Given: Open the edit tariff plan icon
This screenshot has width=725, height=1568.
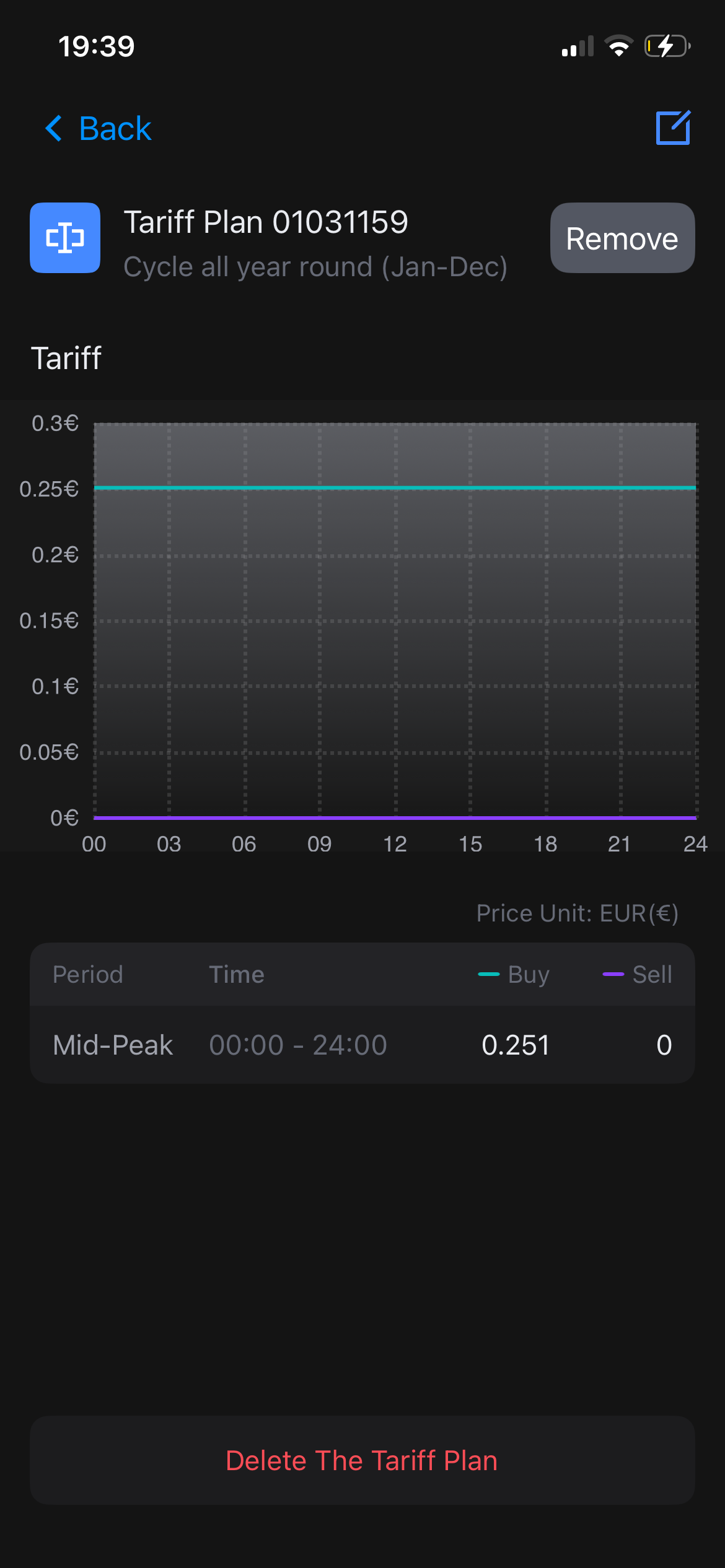Looking at the screenshot, I should (673, 128).
